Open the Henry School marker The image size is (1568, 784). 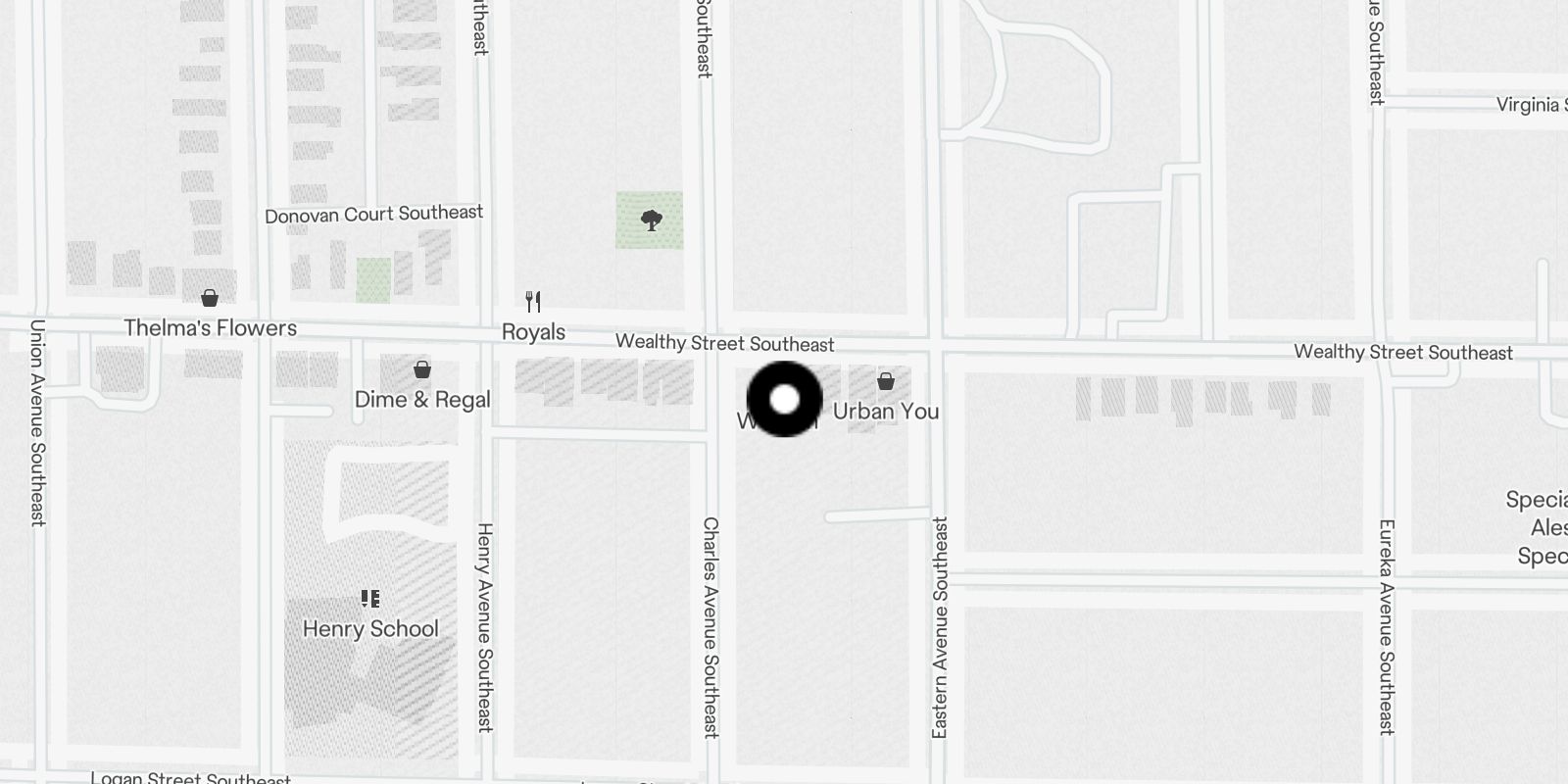click(370, 598)
